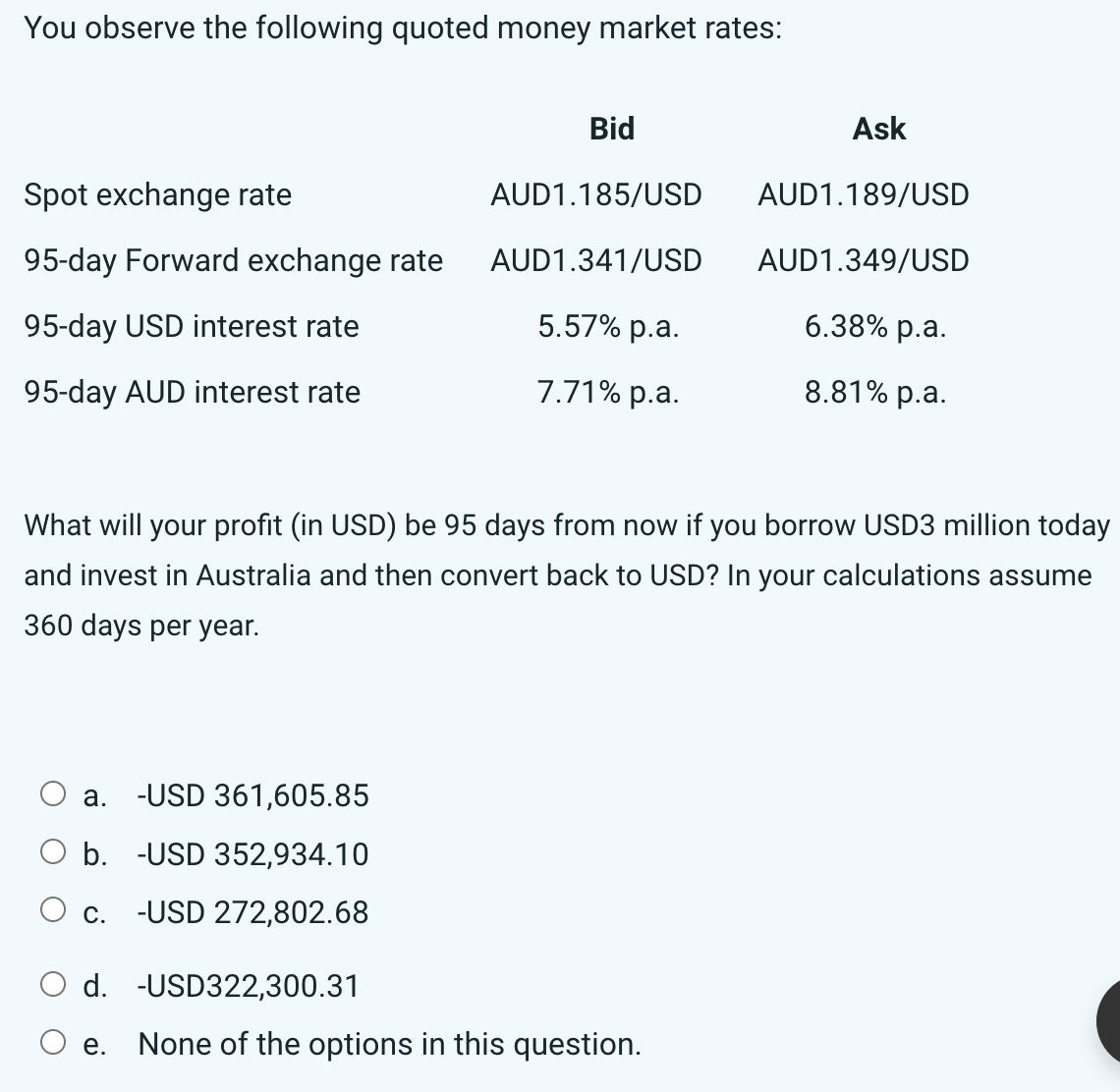The image size is (1120, 1092).
Task: Select e. None of the options
Action: [x=53, y=1043]
